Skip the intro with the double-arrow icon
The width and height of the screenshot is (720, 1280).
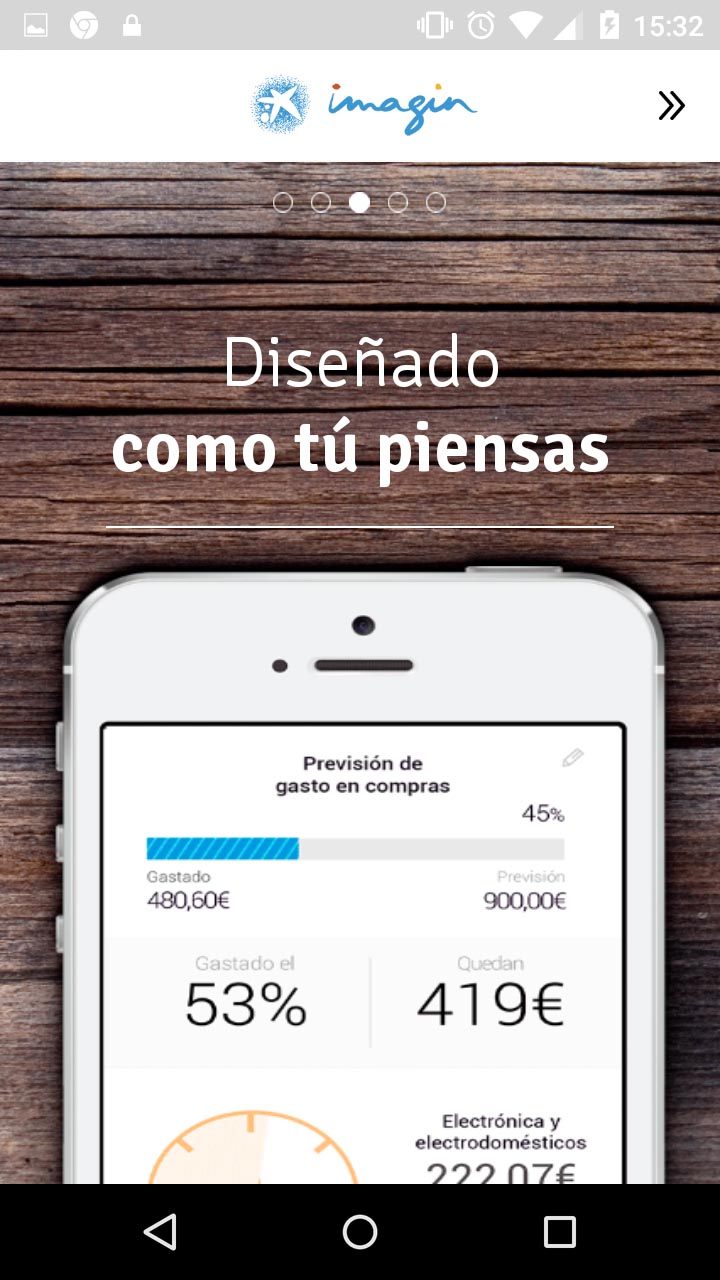[x=671, y=105]
